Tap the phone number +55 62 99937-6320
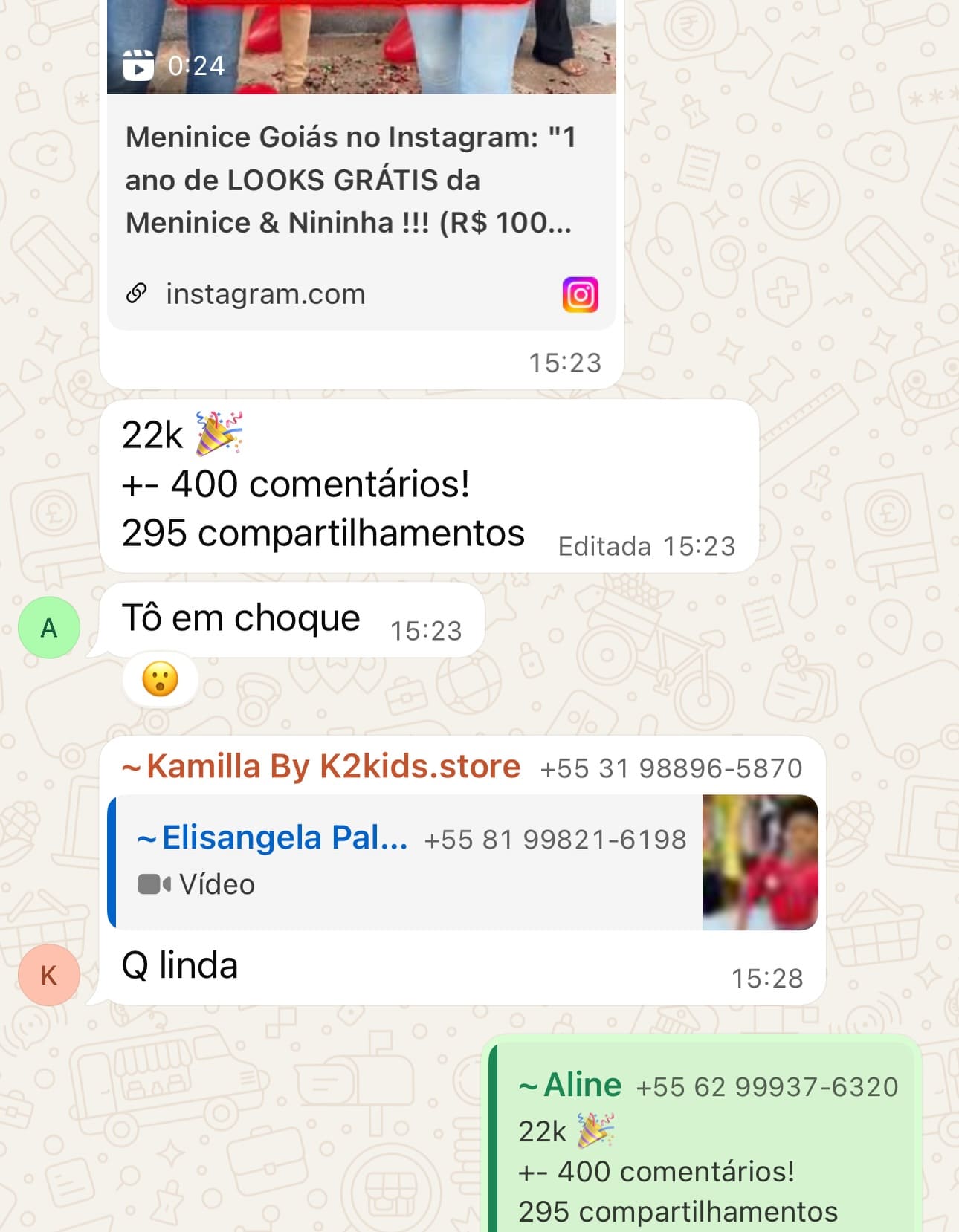This screenshot has height=1232, width=959. click(766, 1086)
